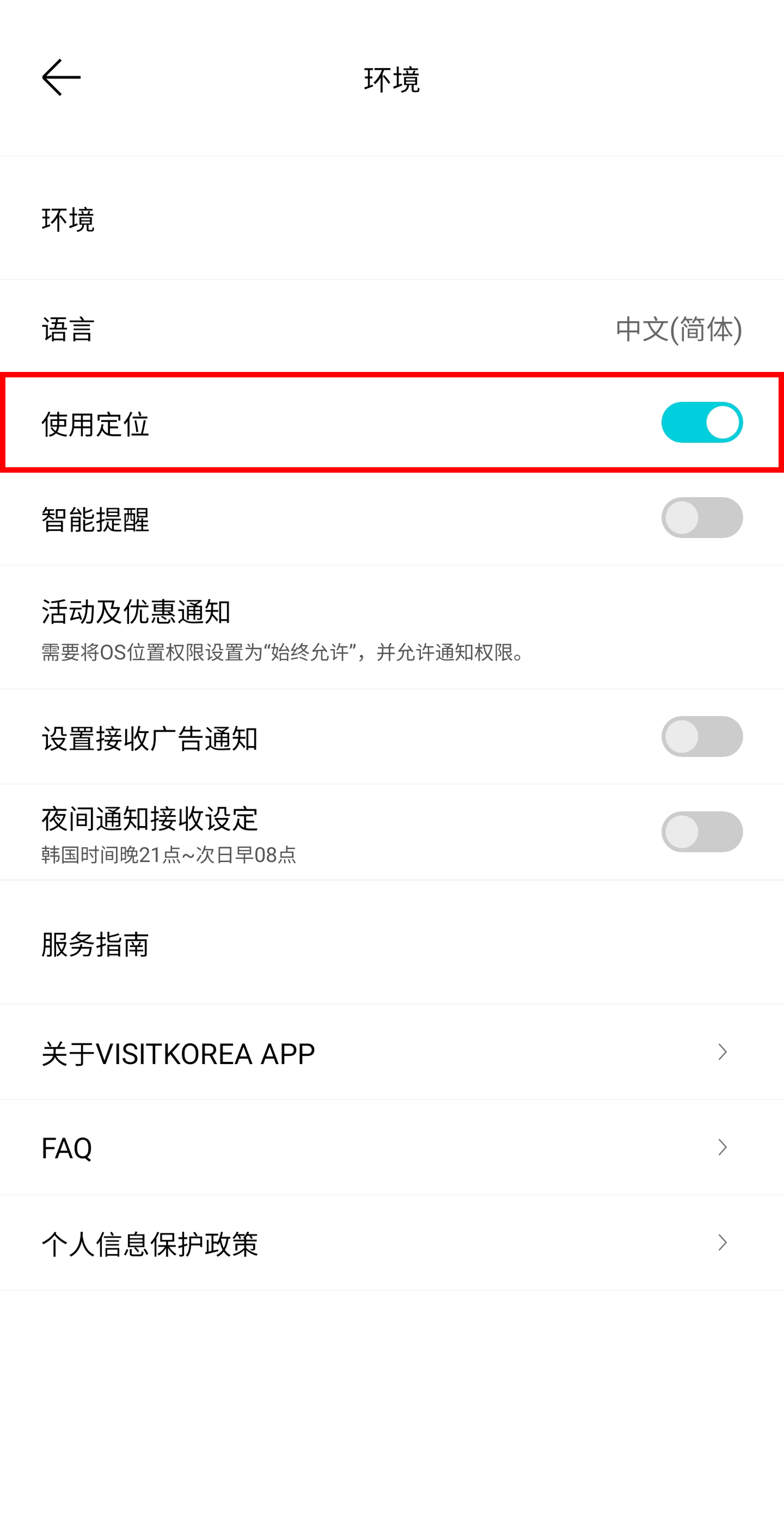Image resolution: width=784 pixels, height=1540 pixels.
Task: Open 关于VISITKOREA APP page
Action: click(177, 1052)
